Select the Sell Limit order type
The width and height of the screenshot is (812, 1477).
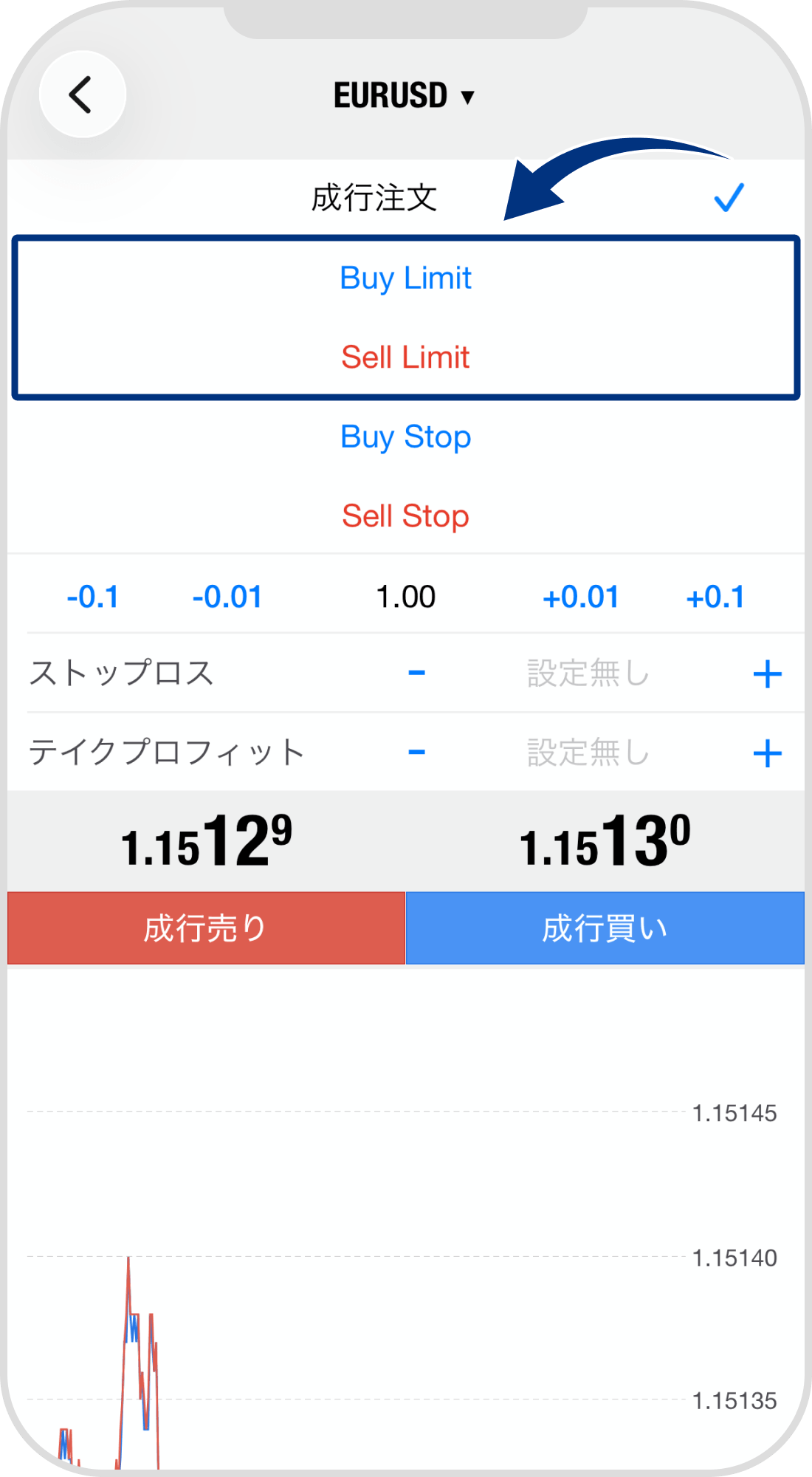click(x=405, y=358)
